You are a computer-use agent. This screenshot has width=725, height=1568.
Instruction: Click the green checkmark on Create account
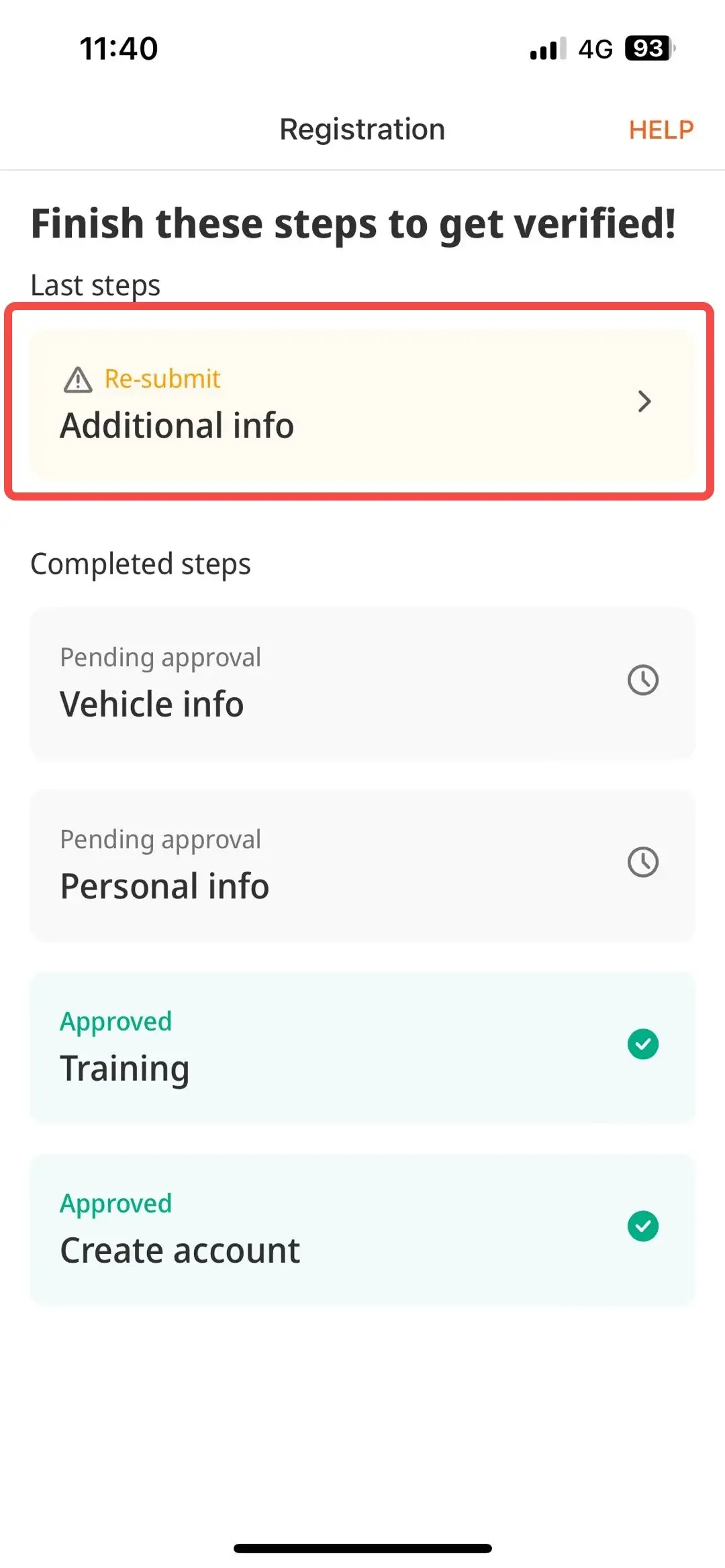(x=642, y=1226)
